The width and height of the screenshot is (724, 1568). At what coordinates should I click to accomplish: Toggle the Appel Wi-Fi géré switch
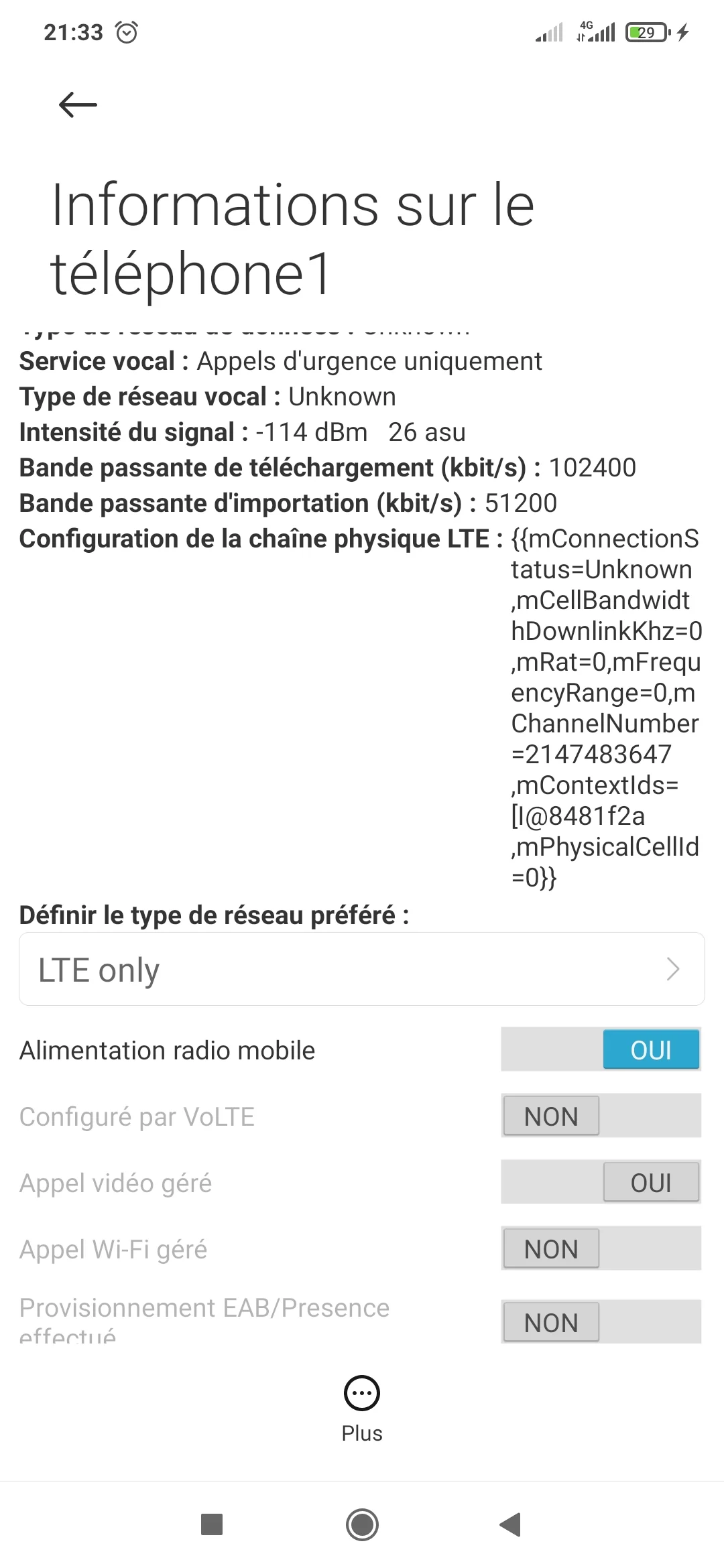click(x=601, y=1248)
